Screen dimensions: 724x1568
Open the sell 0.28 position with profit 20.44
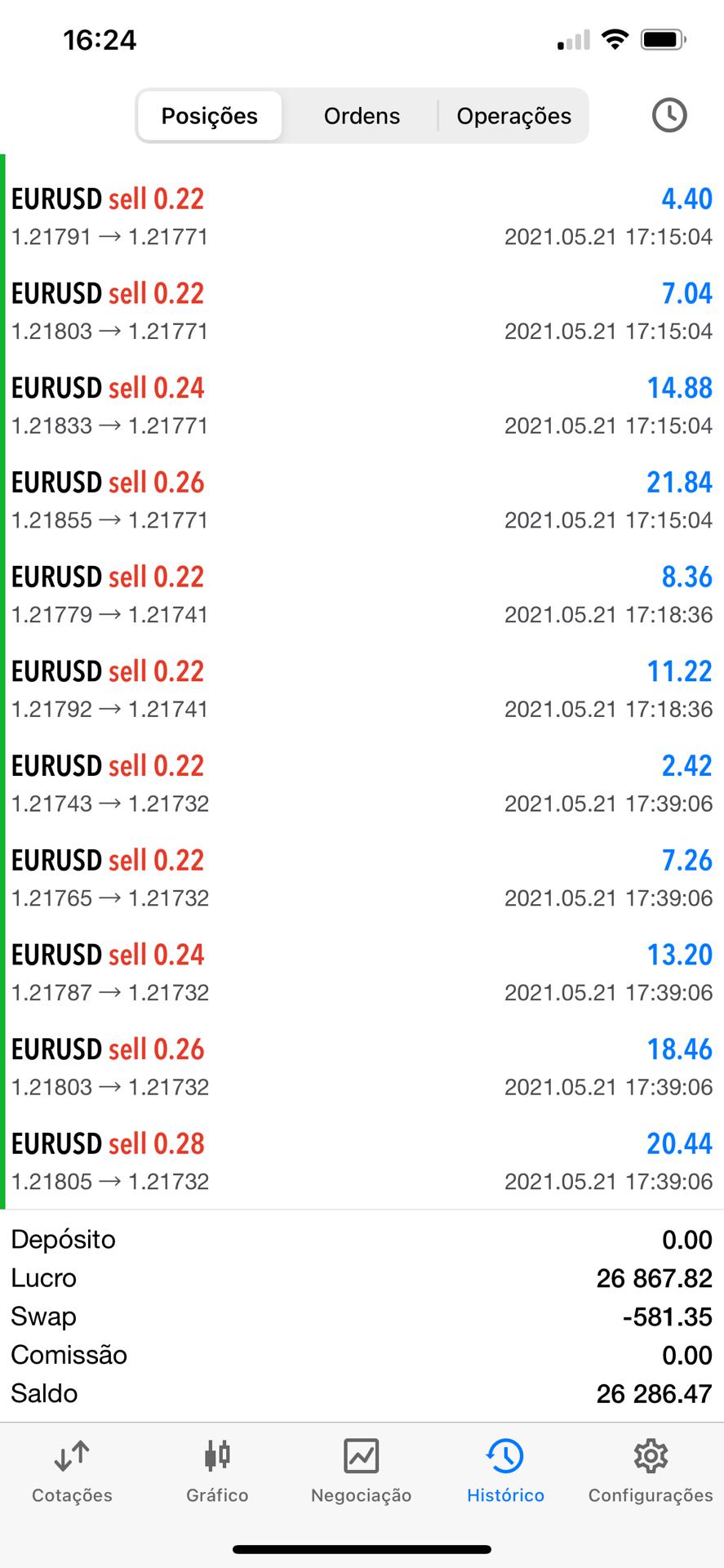click(362, 1161)
